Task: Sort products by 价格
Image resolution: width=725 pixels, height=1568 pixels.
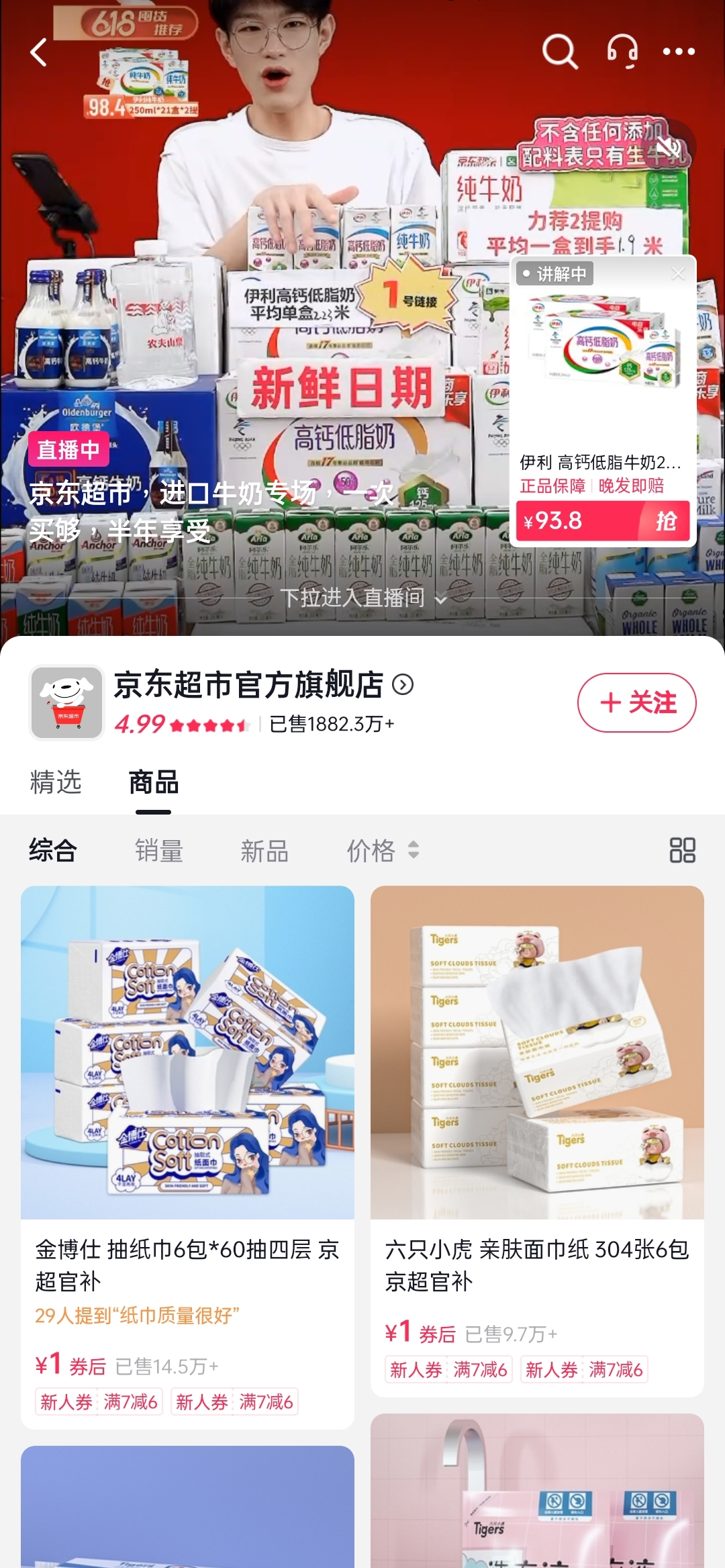Action: coord(381,851)
